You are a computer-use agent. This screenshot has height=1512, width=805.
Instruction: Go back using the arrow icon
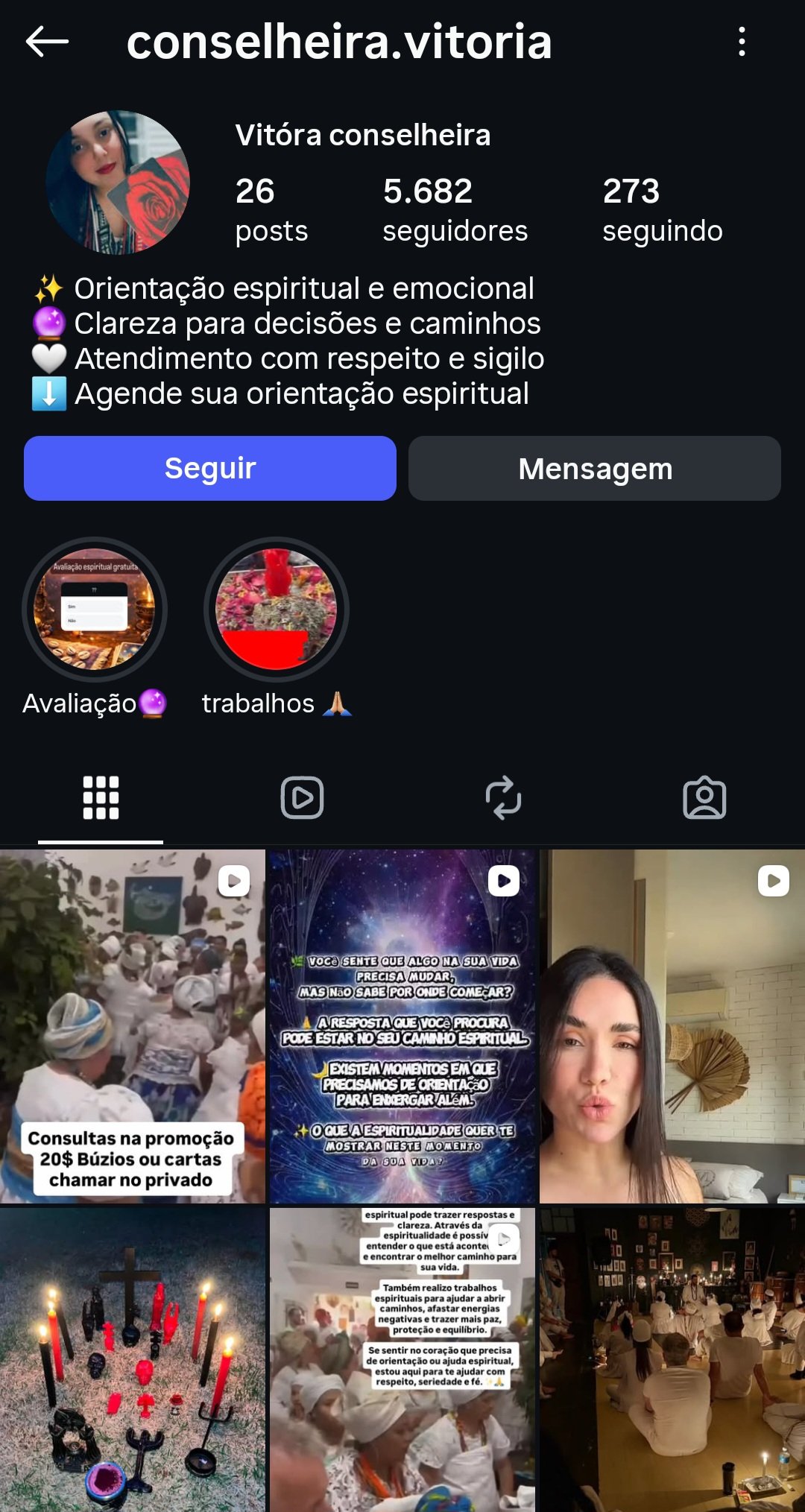click(x=47, y=42)
